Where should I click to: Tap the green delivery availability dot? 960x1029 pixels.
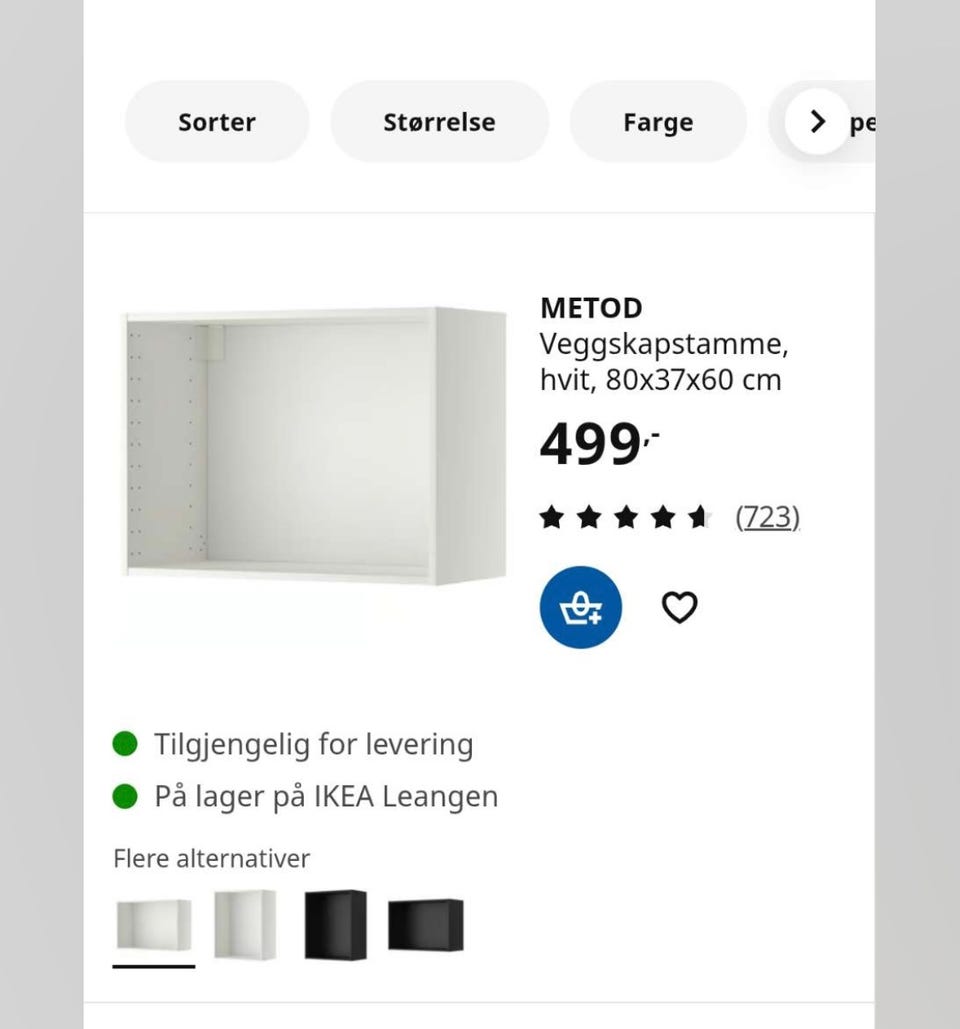coord(124,744)
